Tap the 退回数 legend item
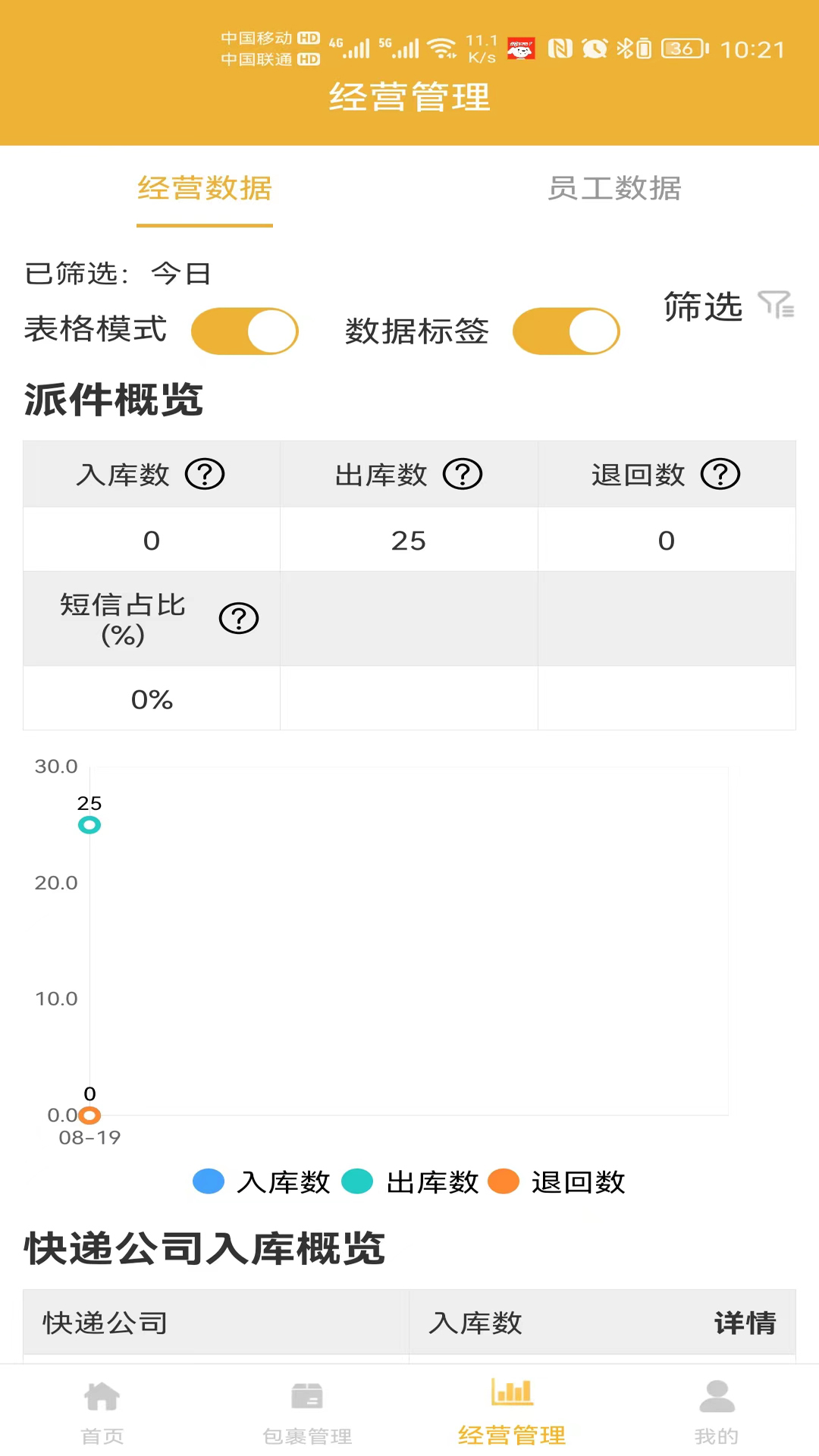The image size is (819, 1456). (557, 1181)
